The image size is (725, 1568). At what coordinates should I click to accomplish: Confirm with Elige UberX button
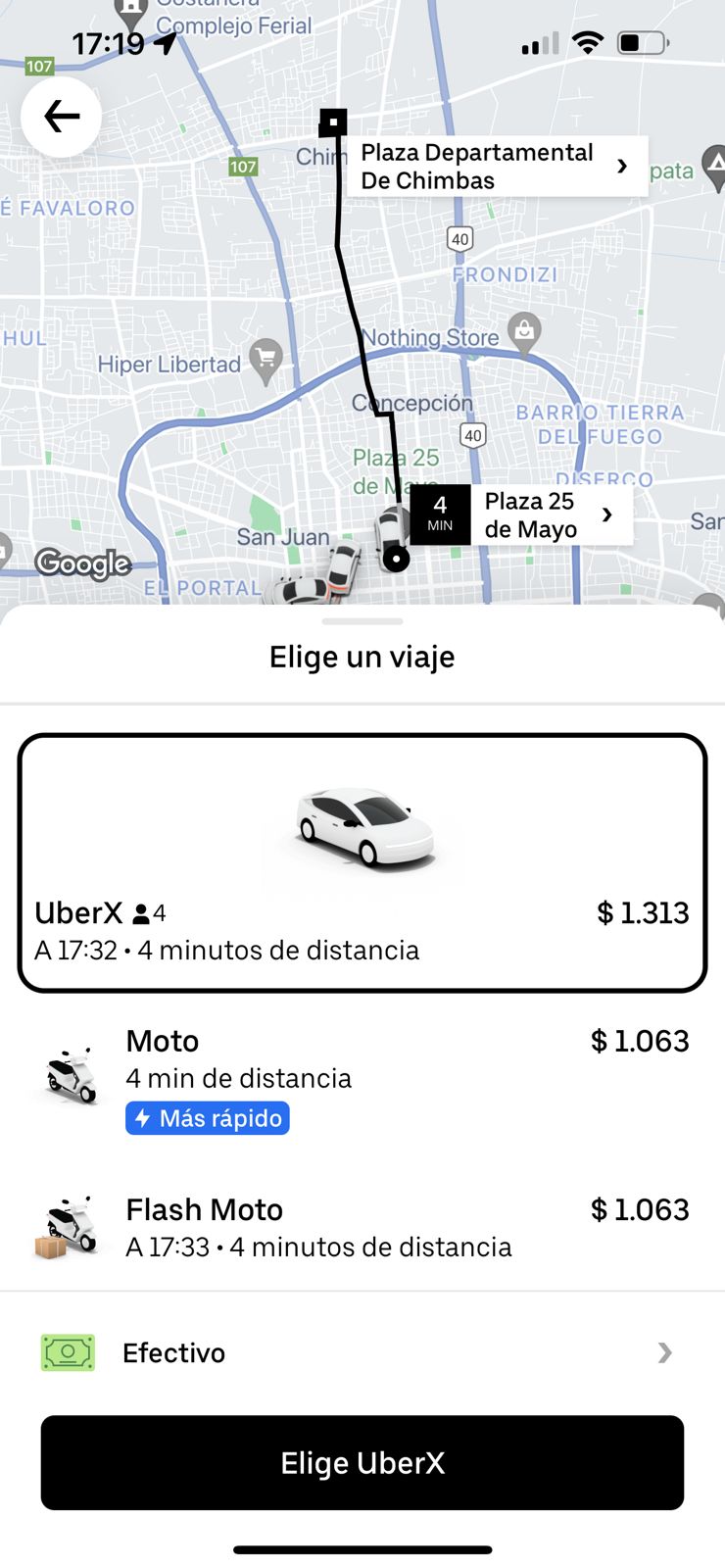(362, 1462)
